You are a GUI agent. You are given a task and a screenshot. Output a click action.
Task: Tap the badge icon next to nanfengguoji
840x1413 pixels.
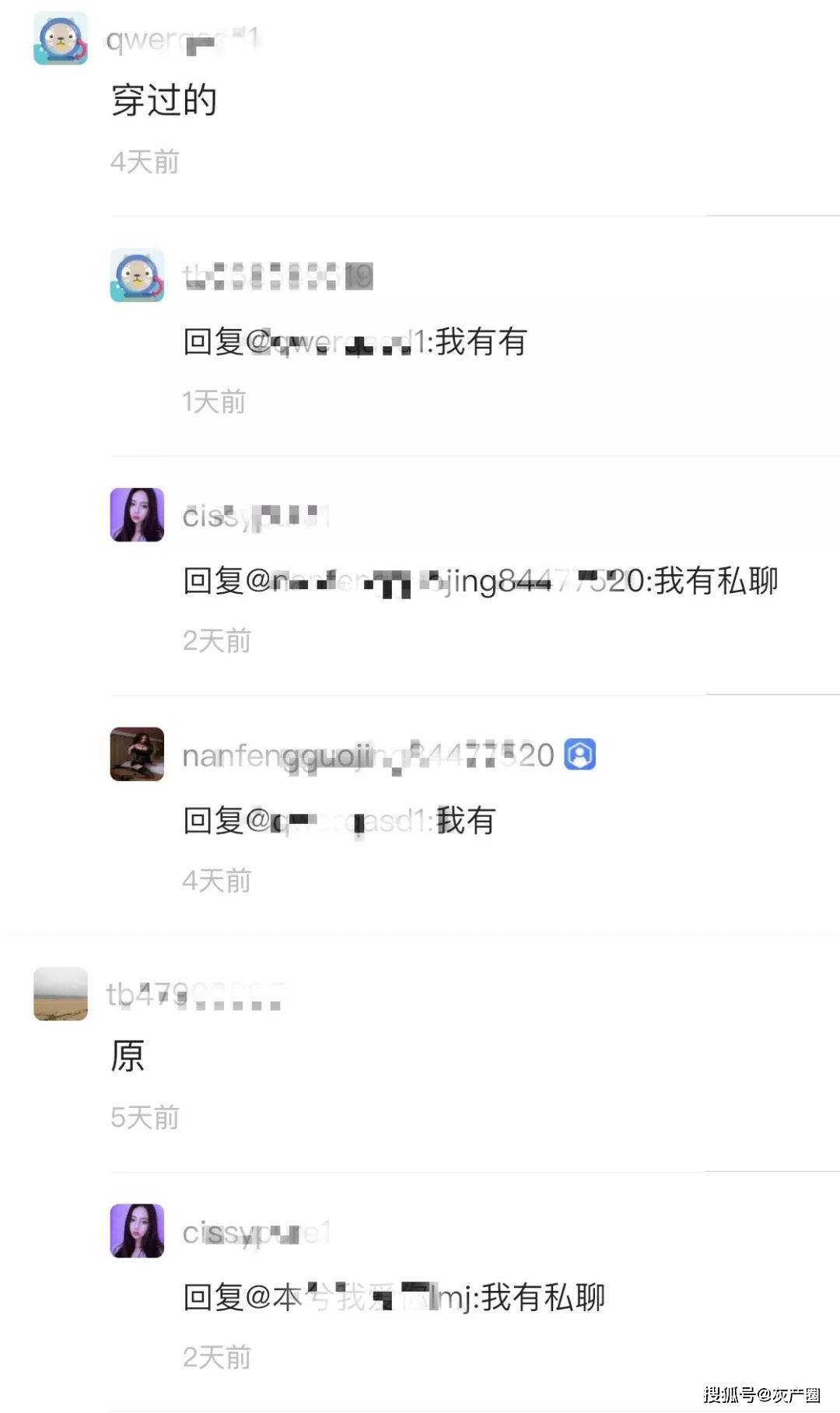point(579,755)
